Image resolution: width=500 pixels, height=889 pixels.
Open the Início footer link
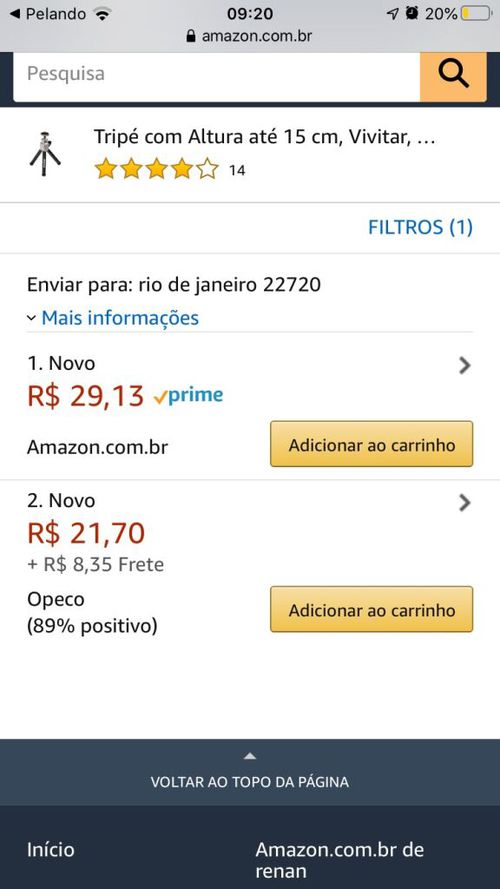pyautogui.click(x=50, y=849)
